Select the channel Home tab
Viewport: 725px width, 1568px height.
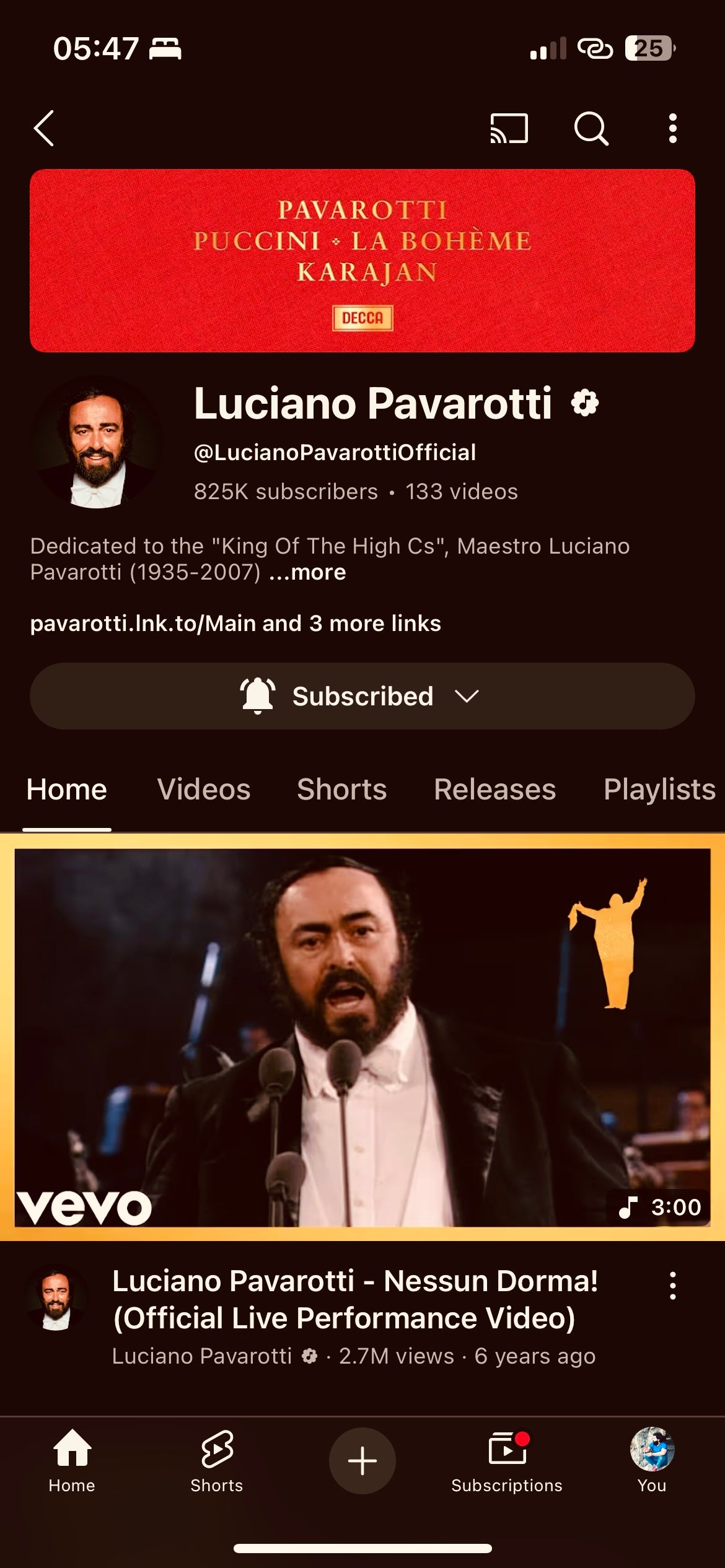67,790
